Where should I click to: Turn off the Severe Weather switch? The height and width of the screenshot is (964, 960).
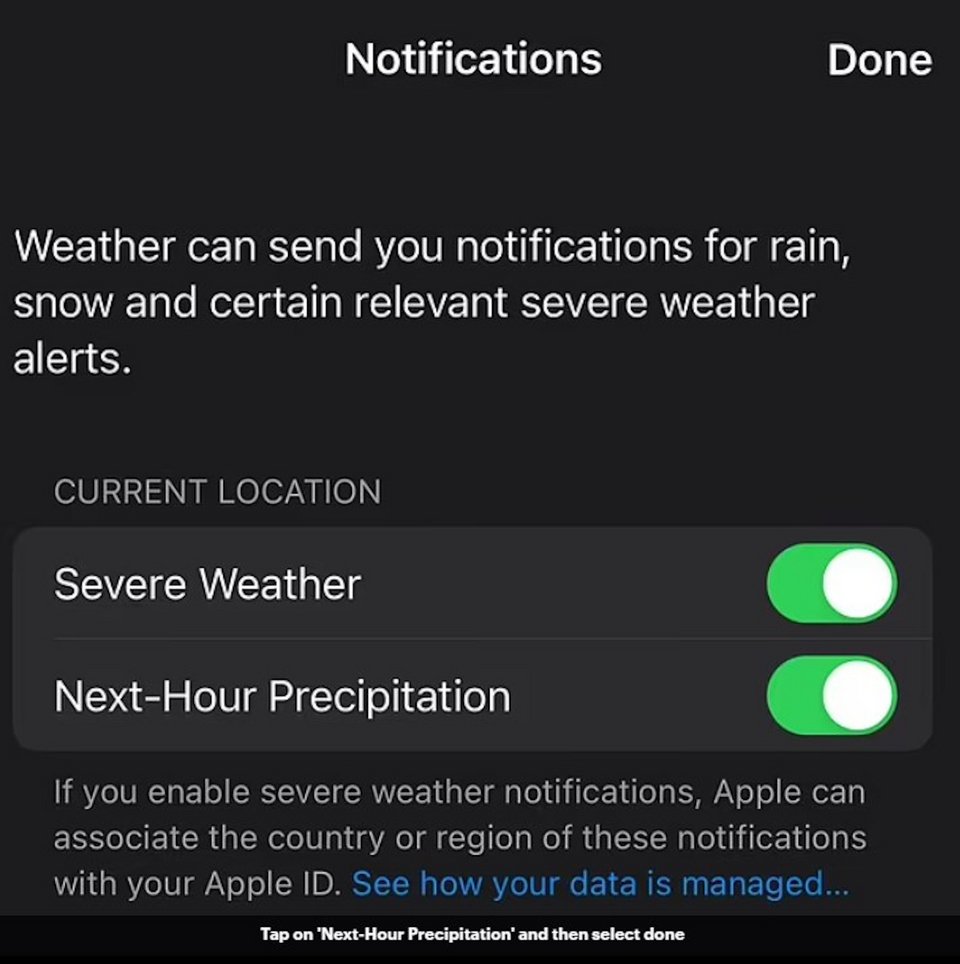coord(831,584)
